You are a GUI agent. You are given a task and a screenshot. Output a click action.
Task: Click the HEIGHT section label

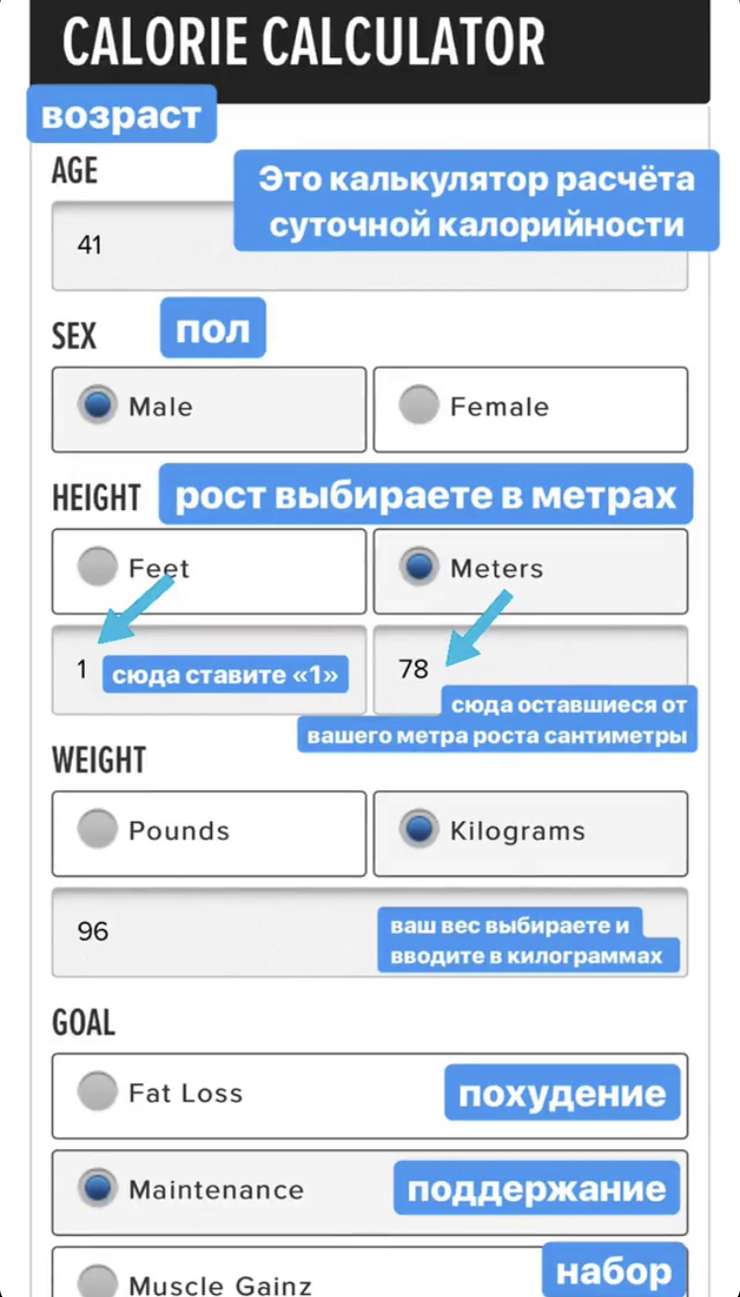(96, 497)
